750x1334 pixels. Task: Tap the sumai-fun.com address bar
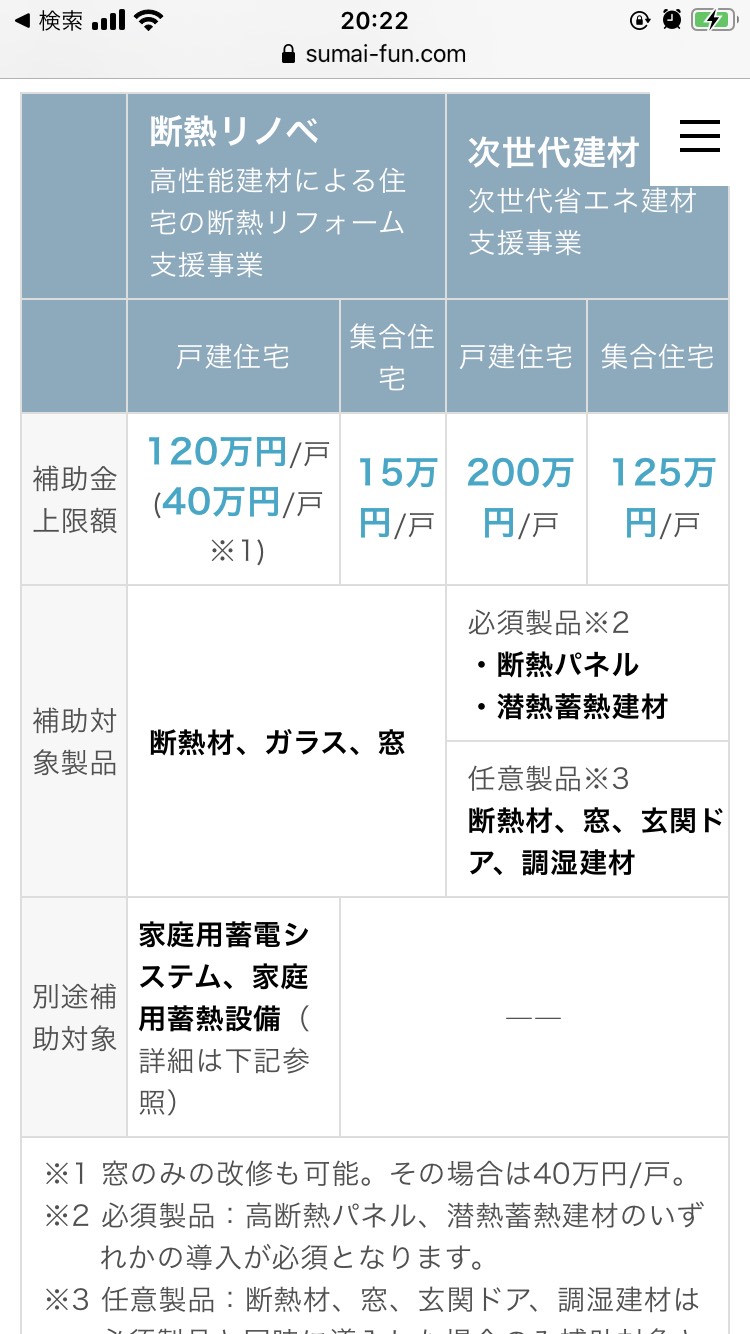pyautogui.click(x=375, y=54)
